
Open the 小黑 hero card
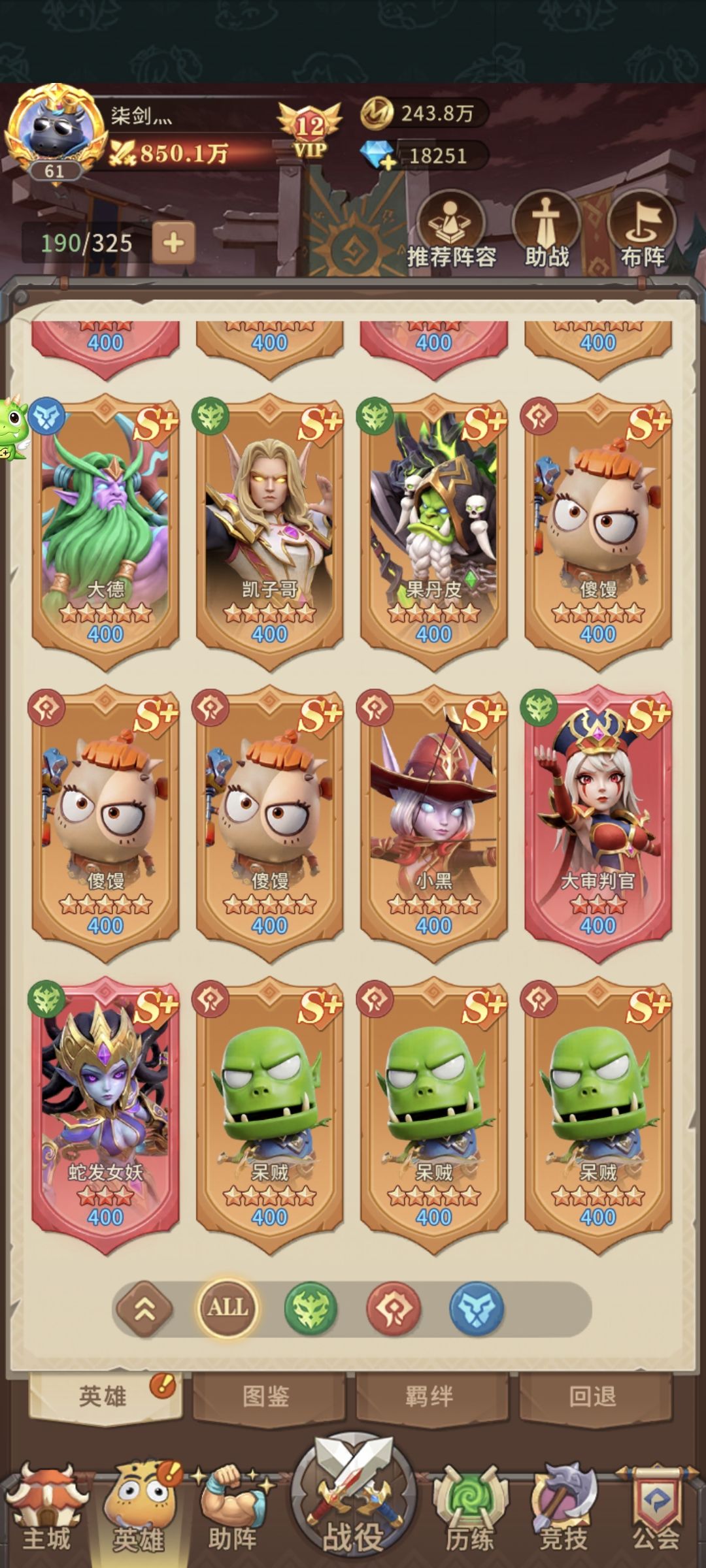433,823
